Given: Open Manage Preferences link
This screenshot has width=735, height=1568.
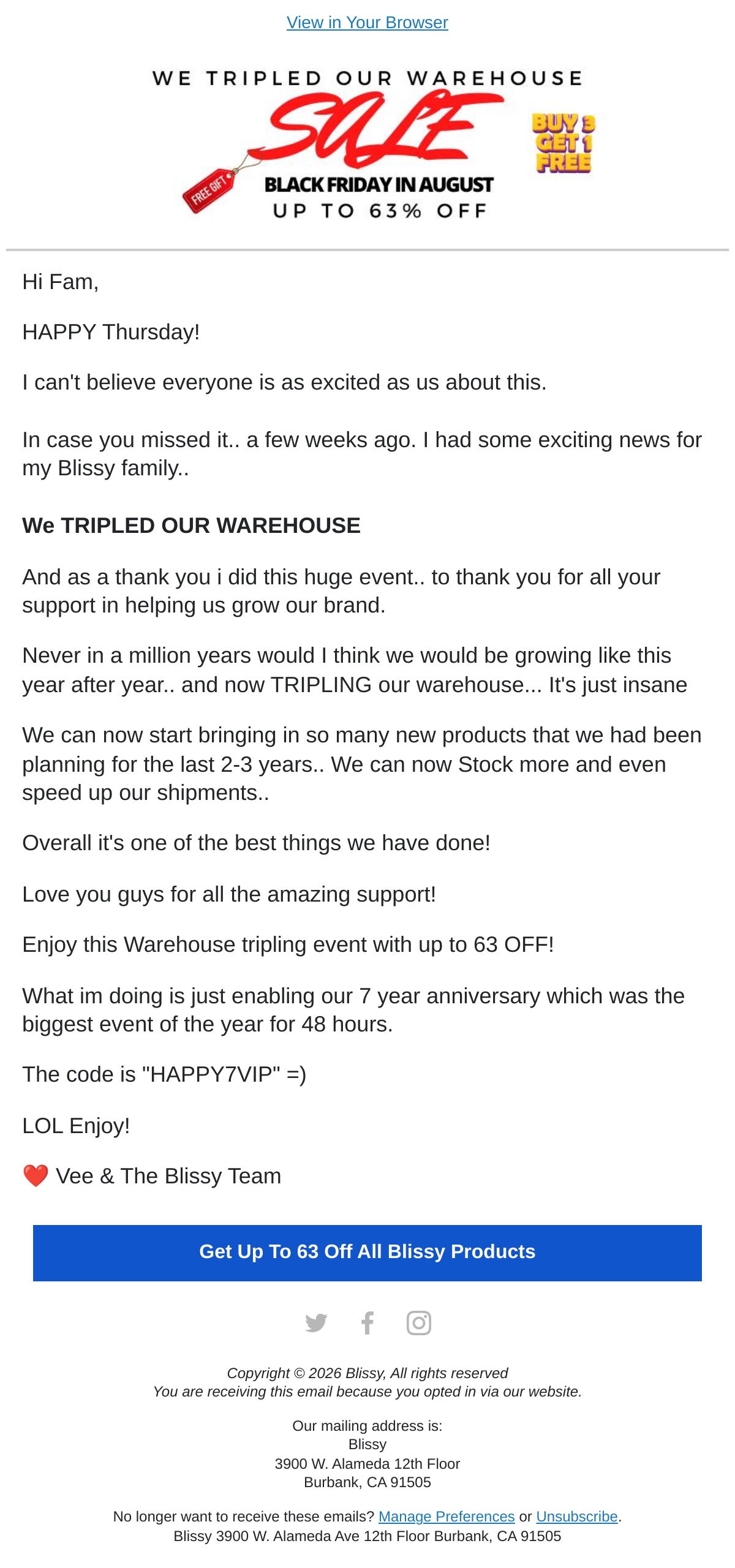Looking at the screenshot, I should tap(447, 1517).
